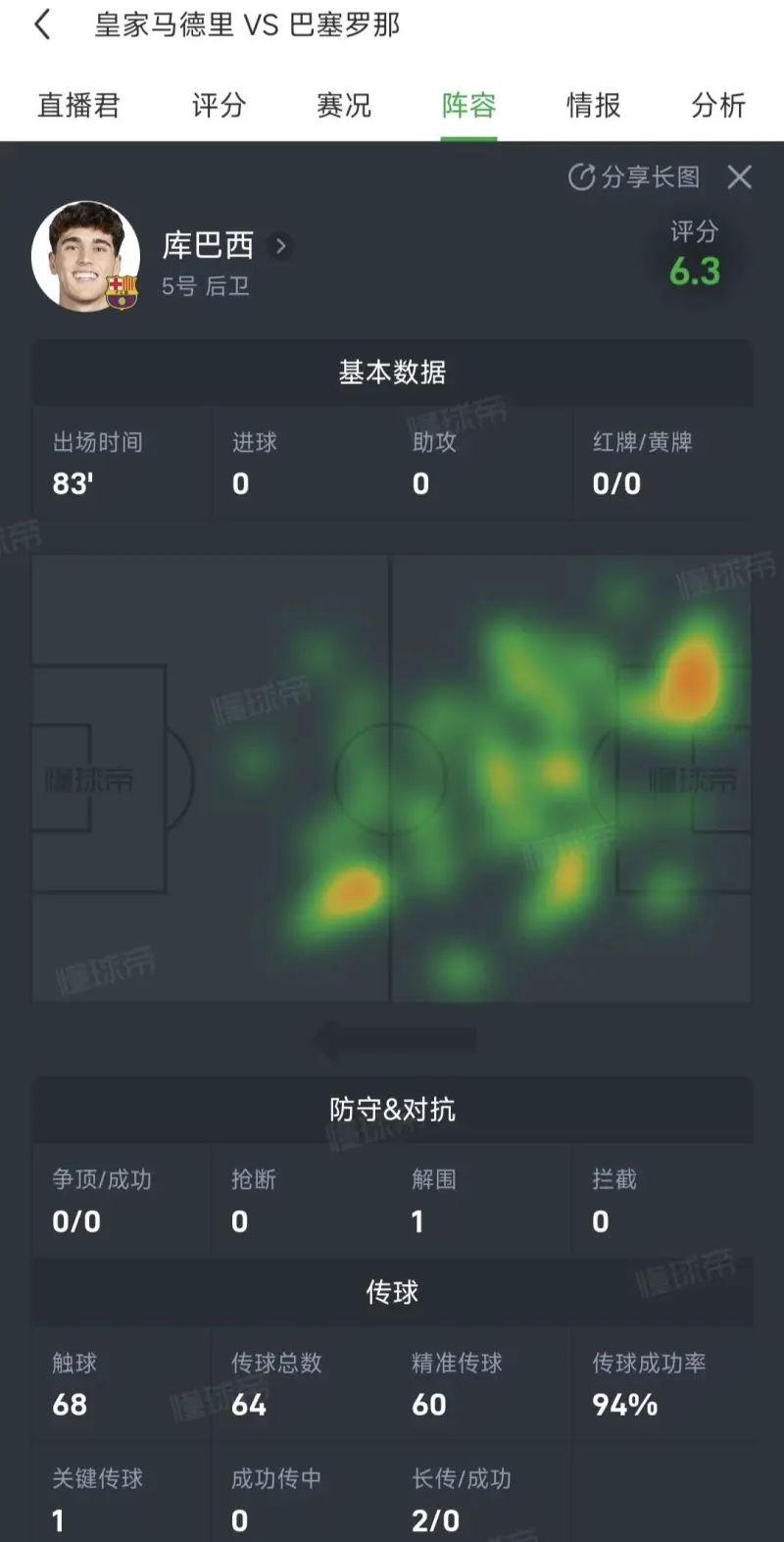Image resolution: width=784 pixels, height=1542 pixels.
Task: Open 库巴西 player profile
Action: [x=225, y=245]
